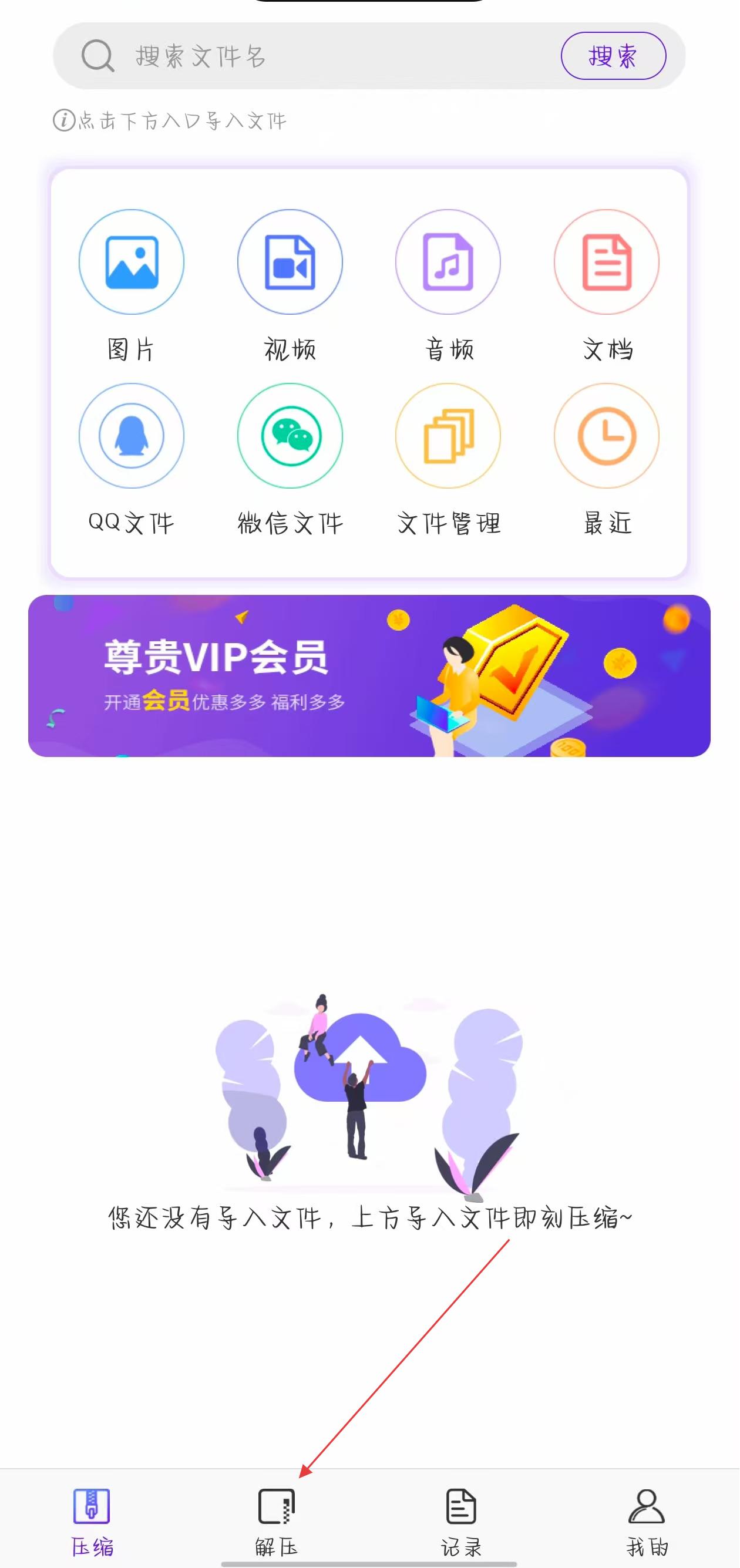View 最近 files

pos(606,436)
